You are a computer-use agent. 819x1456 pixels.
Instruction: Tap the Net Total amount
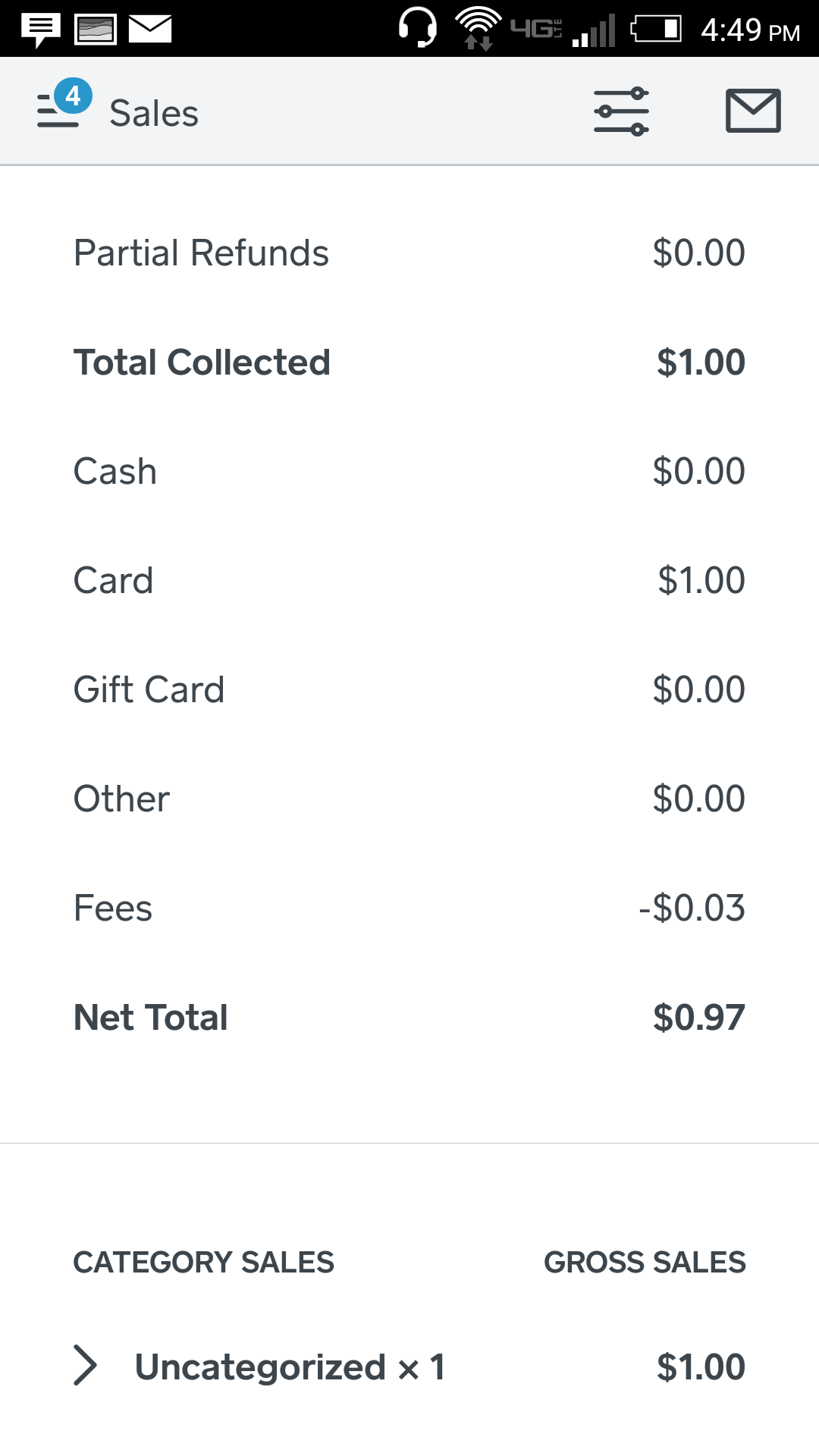point(698,1016)
